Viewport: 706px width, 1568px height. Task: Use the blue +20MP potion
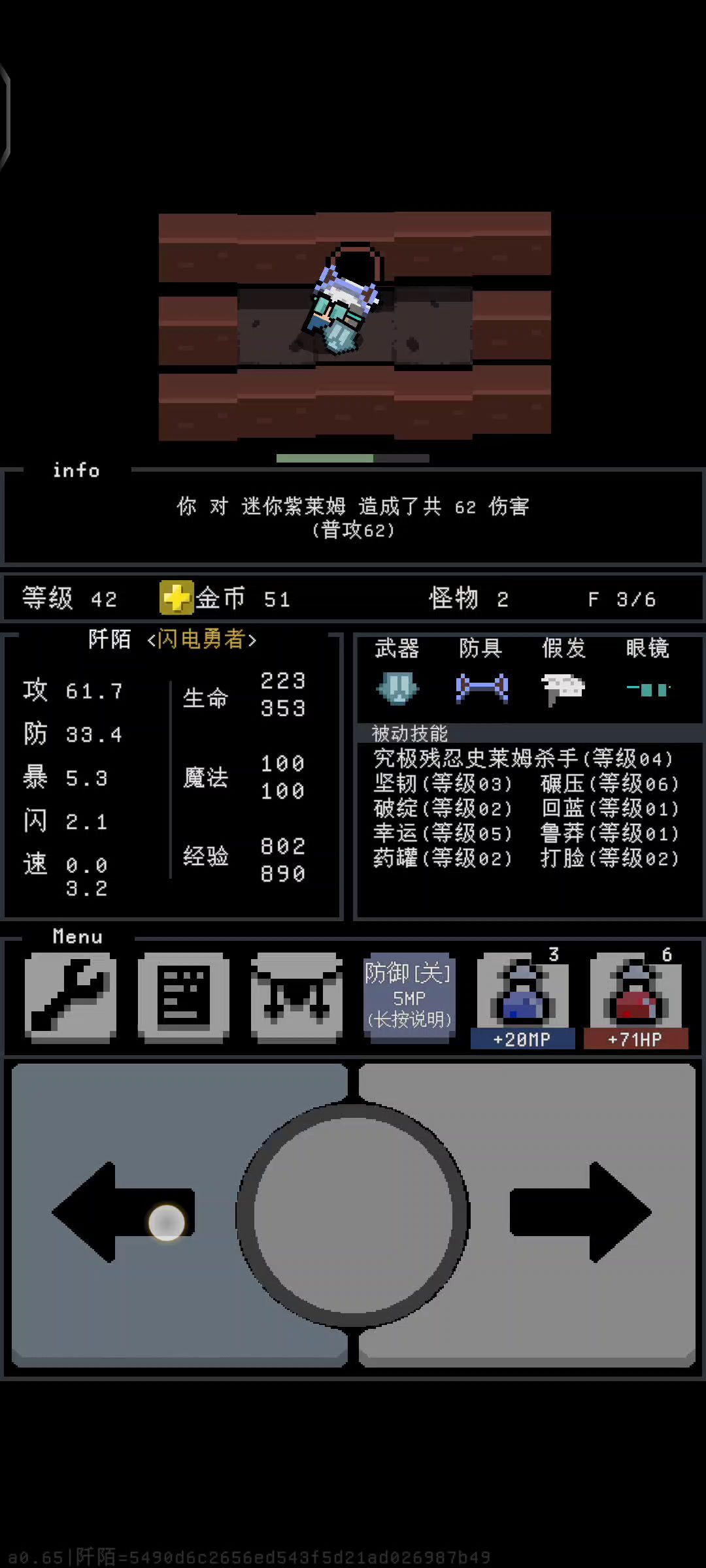522,1000
